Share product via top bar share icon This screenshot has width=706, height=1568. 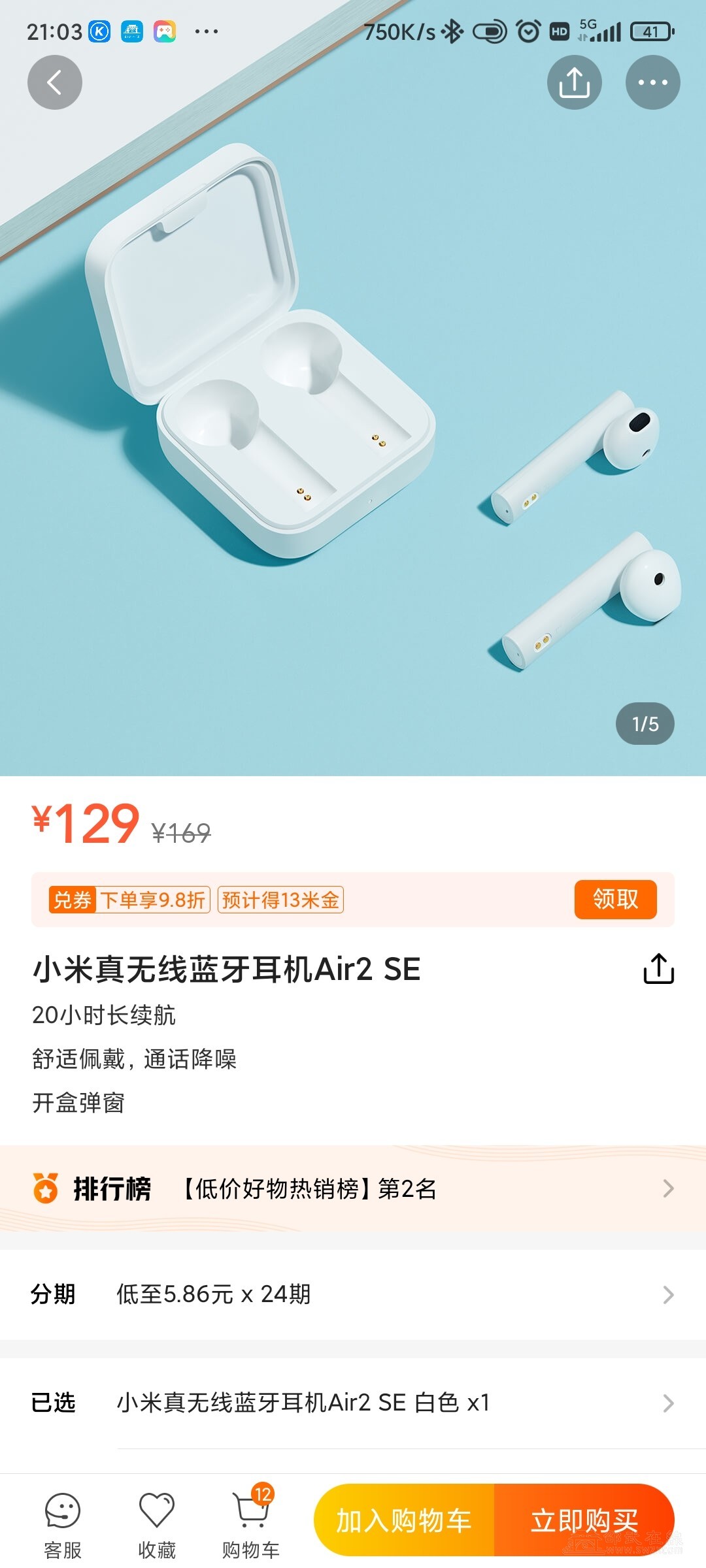point(574,82)
